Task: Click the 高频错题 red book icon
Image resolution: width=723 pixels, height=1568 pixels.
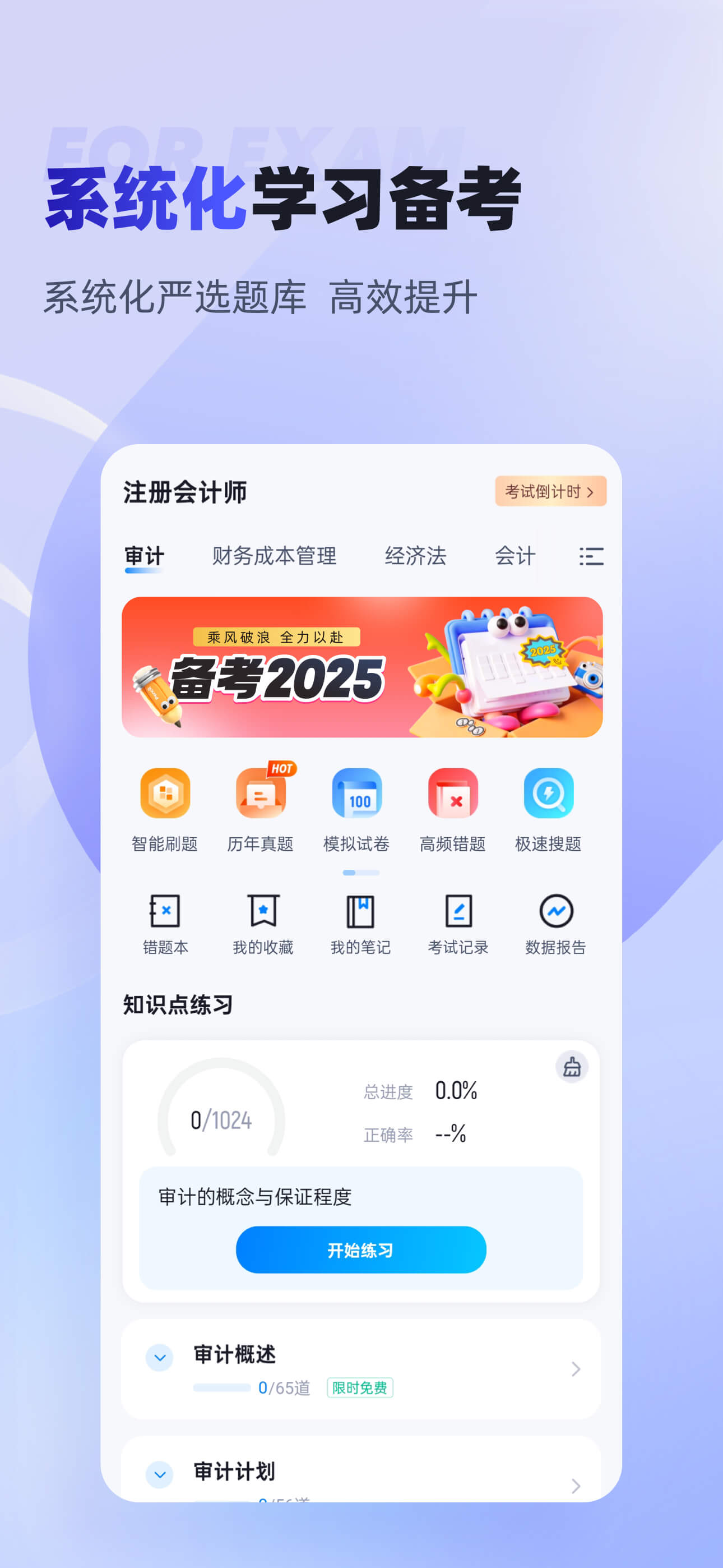Action: (x=453, y=794)
